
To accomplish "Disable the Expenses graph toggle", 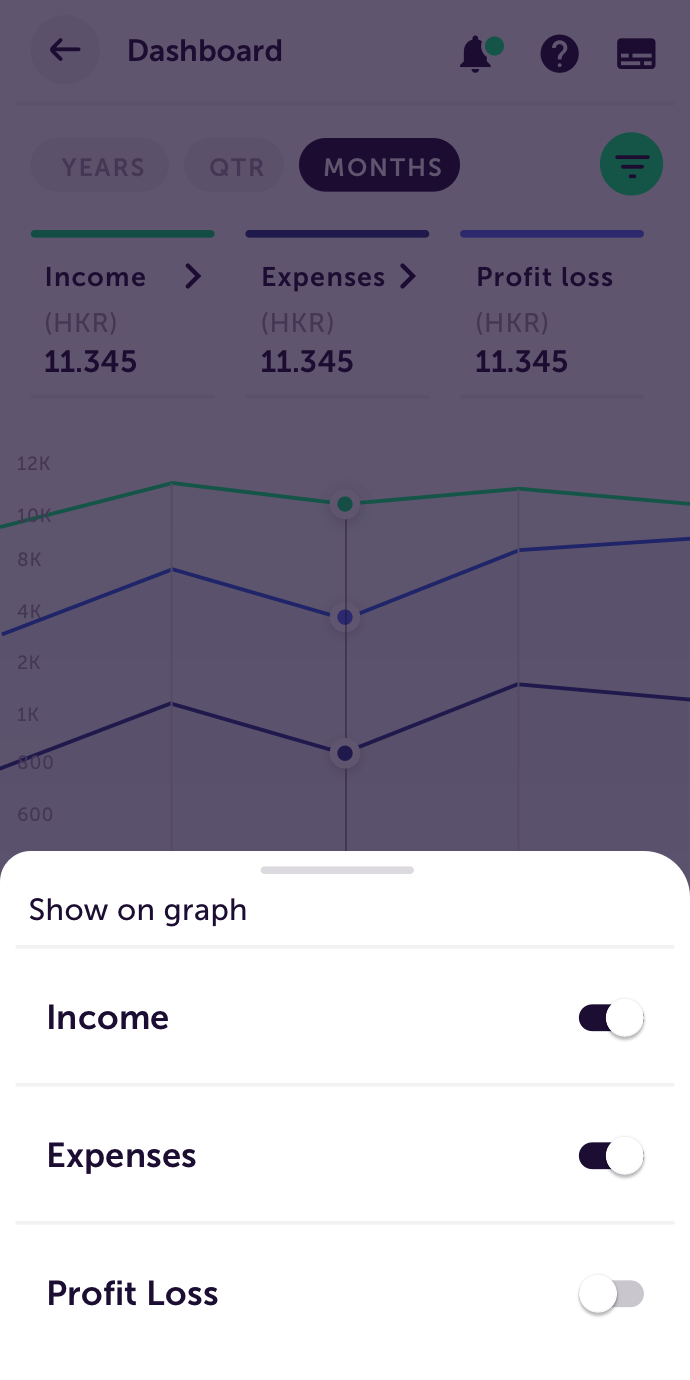I will [611, 1157].
